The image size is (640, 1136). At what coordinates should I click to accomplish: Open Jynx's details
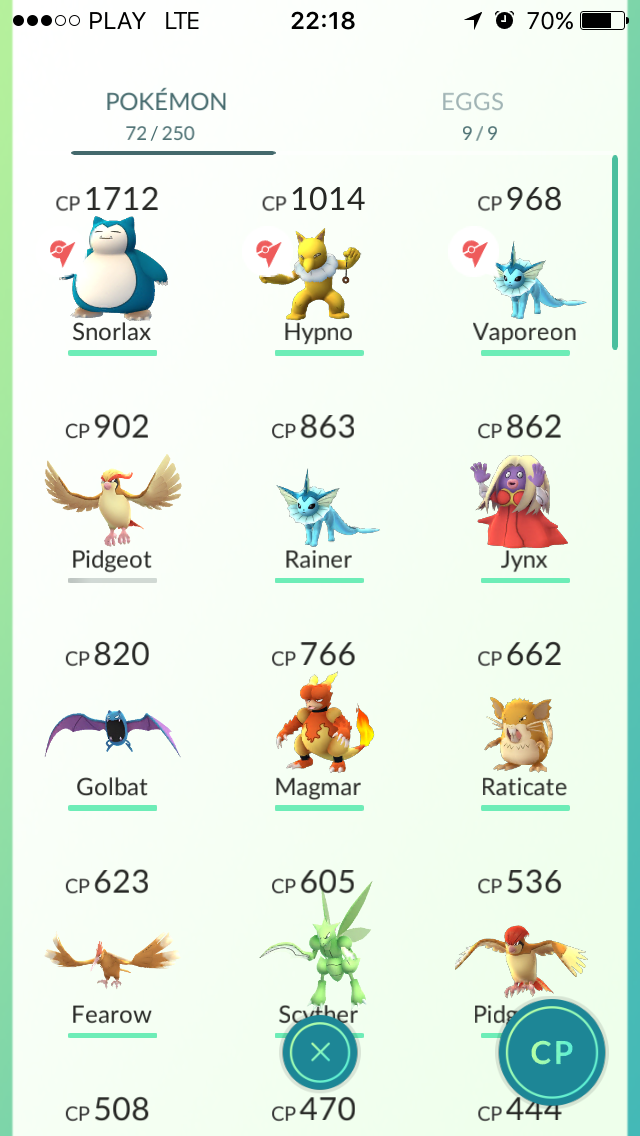pyautogui.click(x=525, y=498)
